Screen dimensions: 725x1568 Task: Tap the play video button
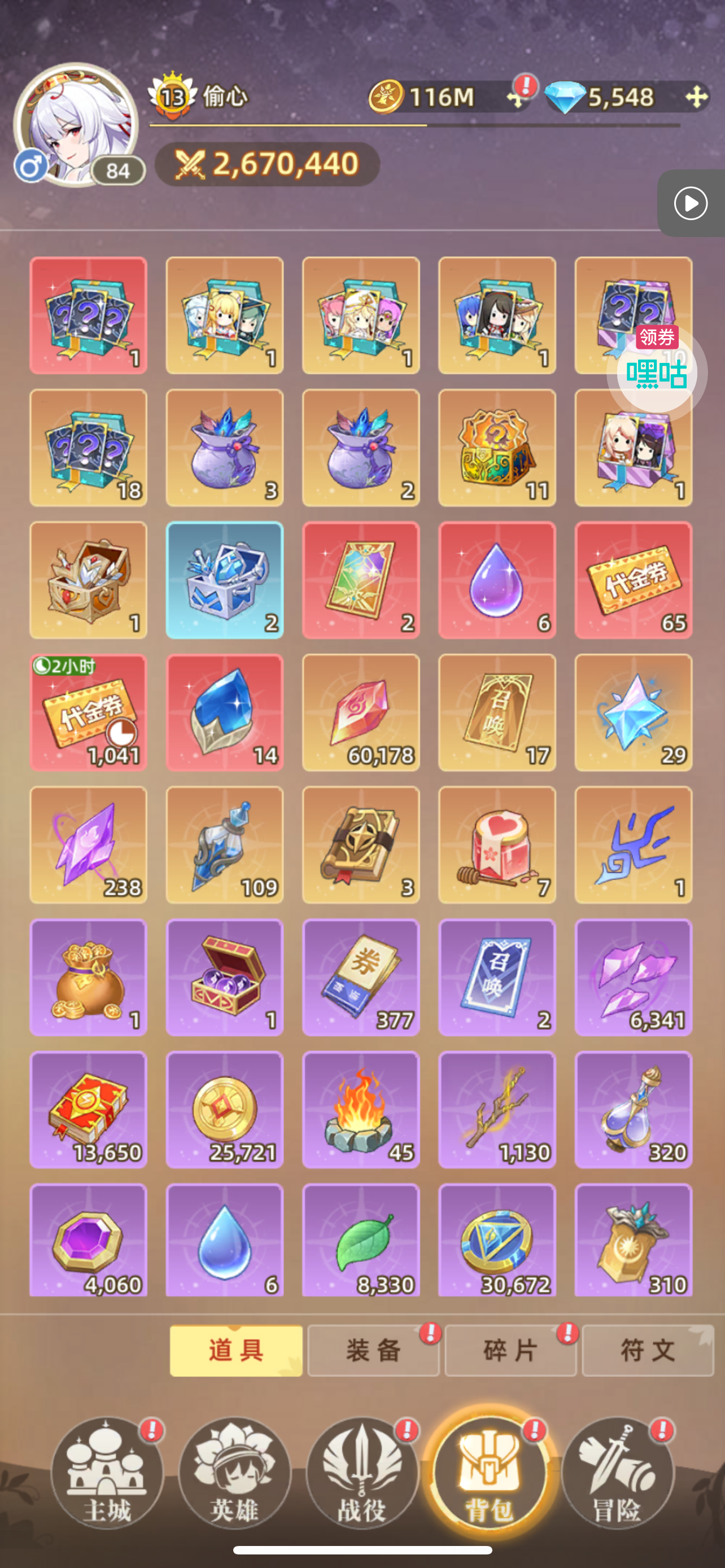(x=691, y=203)
